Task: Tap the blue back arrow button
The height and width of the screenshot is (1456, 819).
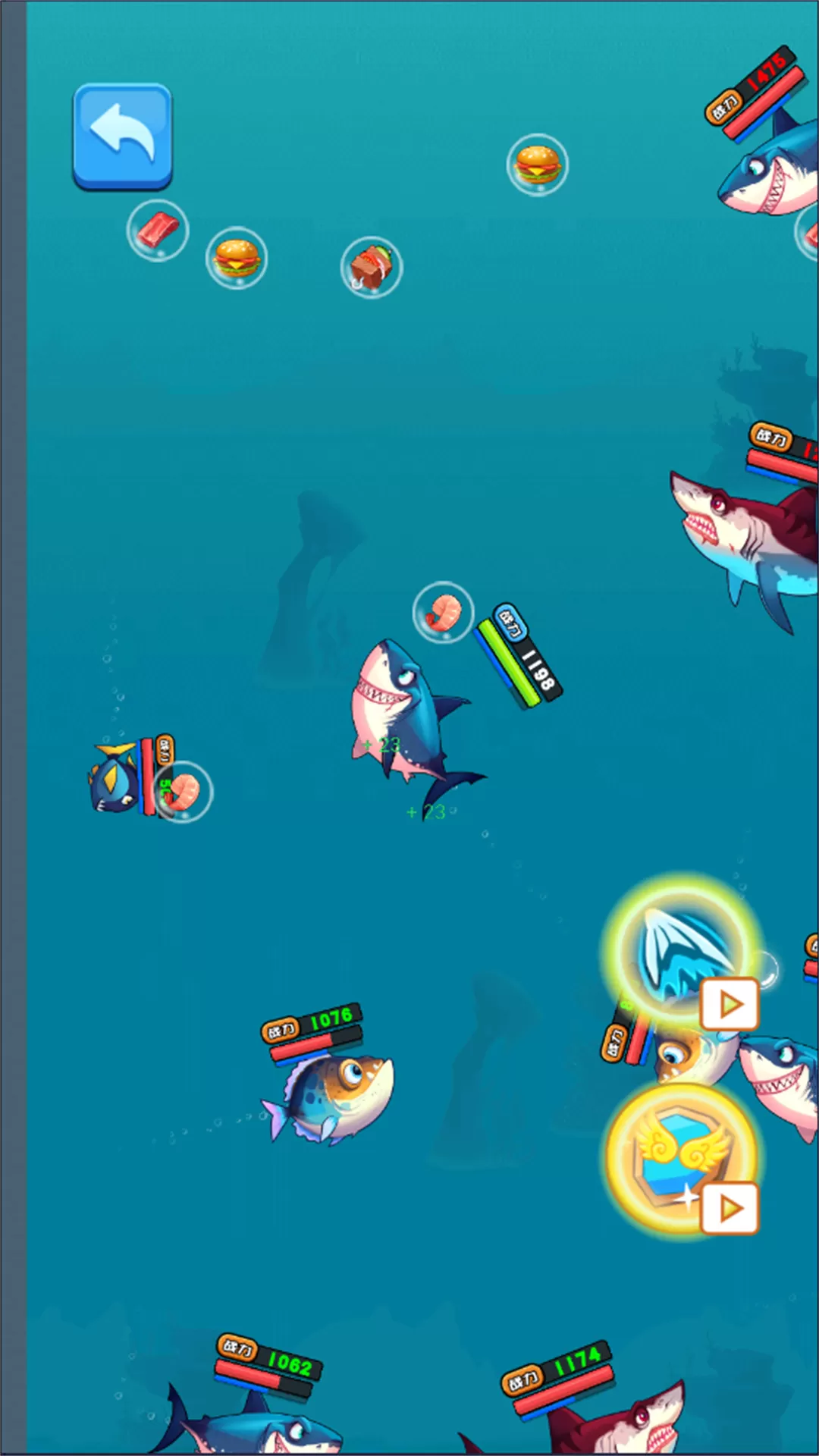Action: [122, 136]
